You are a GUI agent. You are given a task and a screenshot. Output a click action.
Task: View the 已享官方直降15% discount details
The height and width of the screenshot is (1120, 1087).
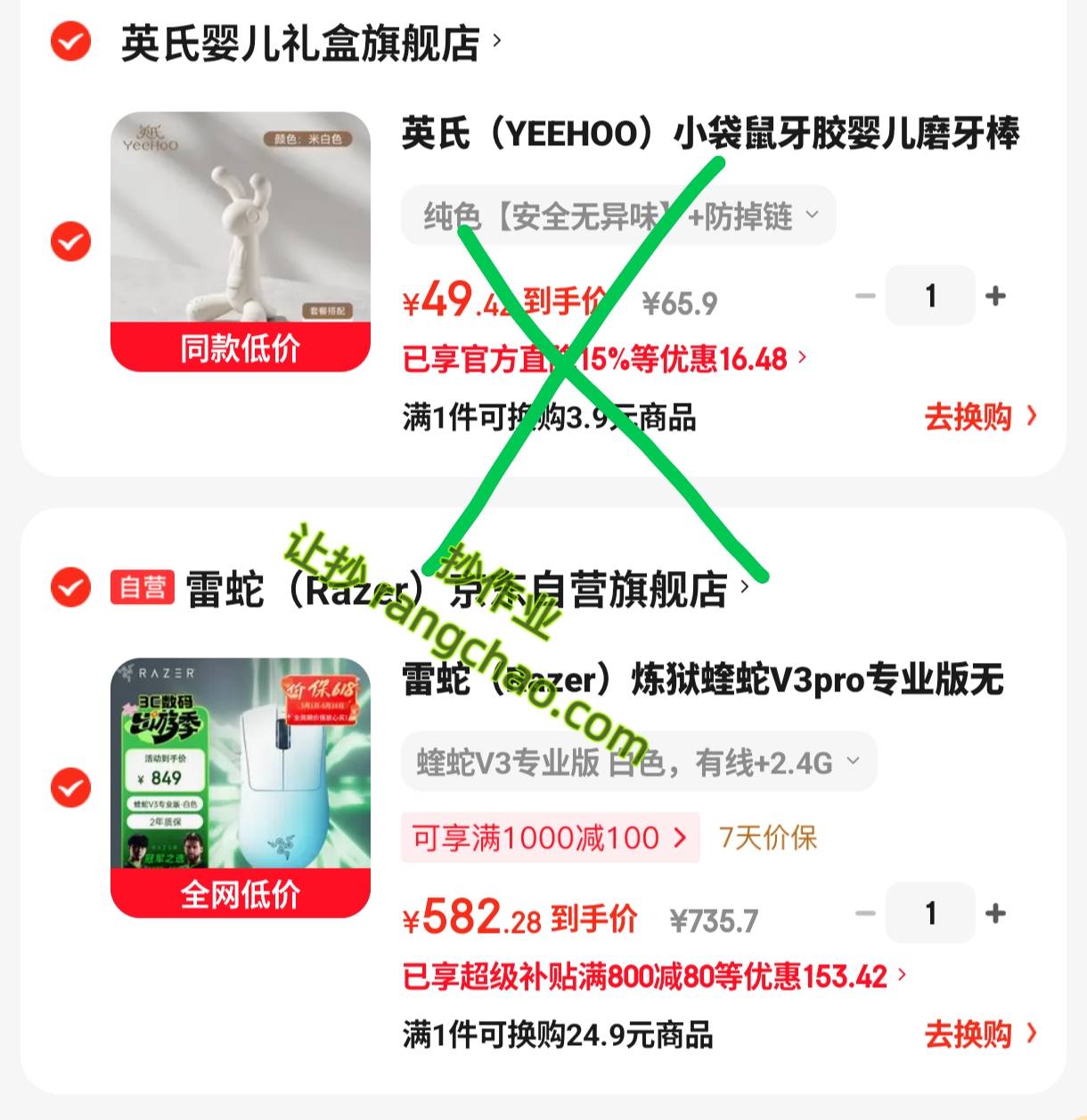pyautogui.click(x=605, y=359)
